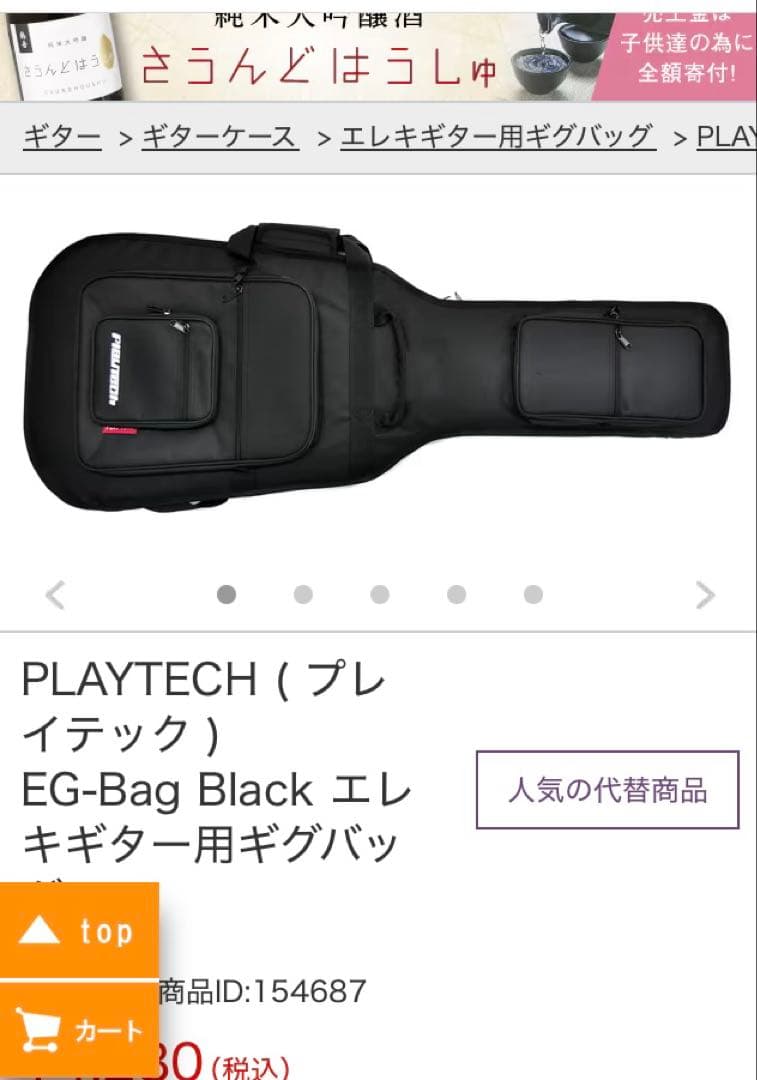Screen dimensions: 757x1080
Task: Select the first carousel dot
Action: point(226,594)
